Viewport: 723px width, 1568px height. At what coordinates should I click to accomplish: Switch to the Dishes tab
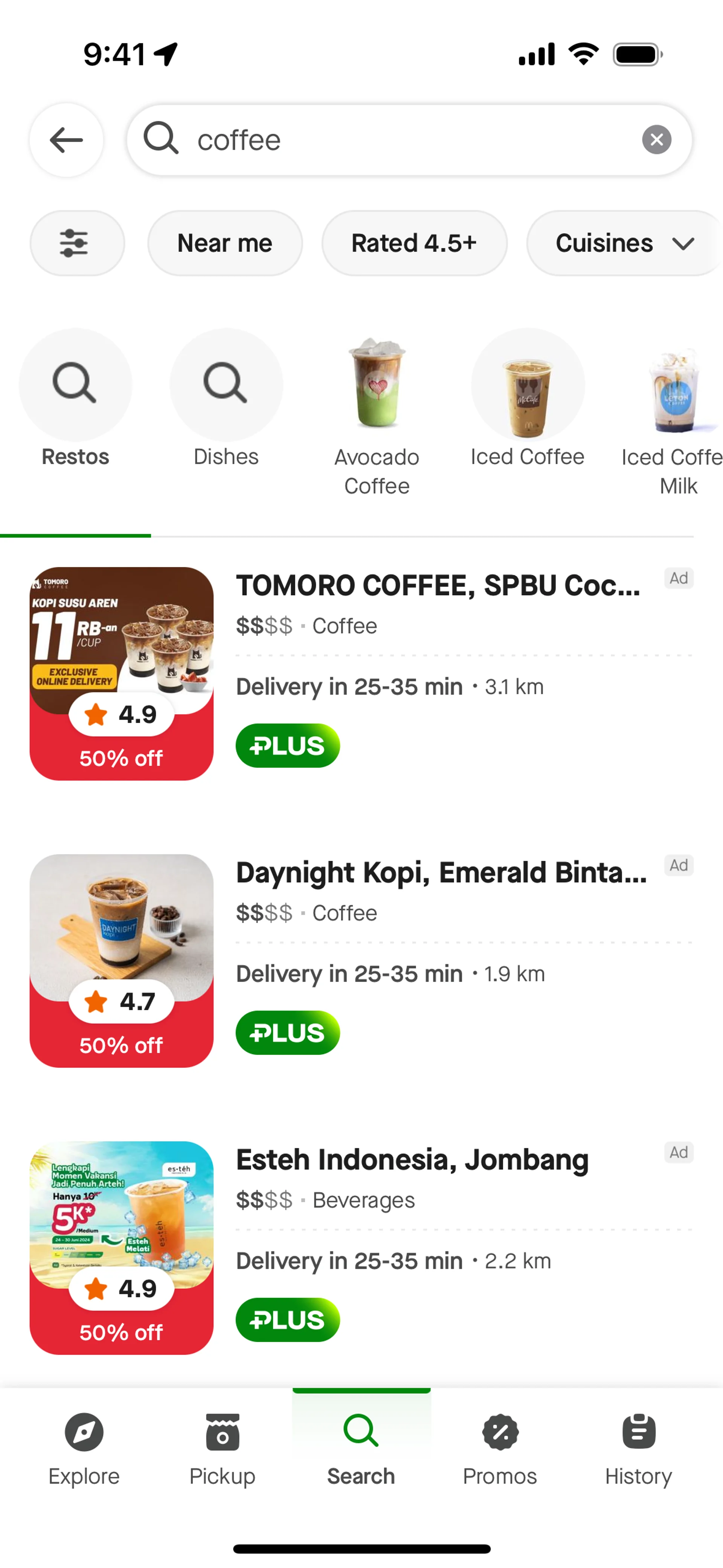coord(226,402)
